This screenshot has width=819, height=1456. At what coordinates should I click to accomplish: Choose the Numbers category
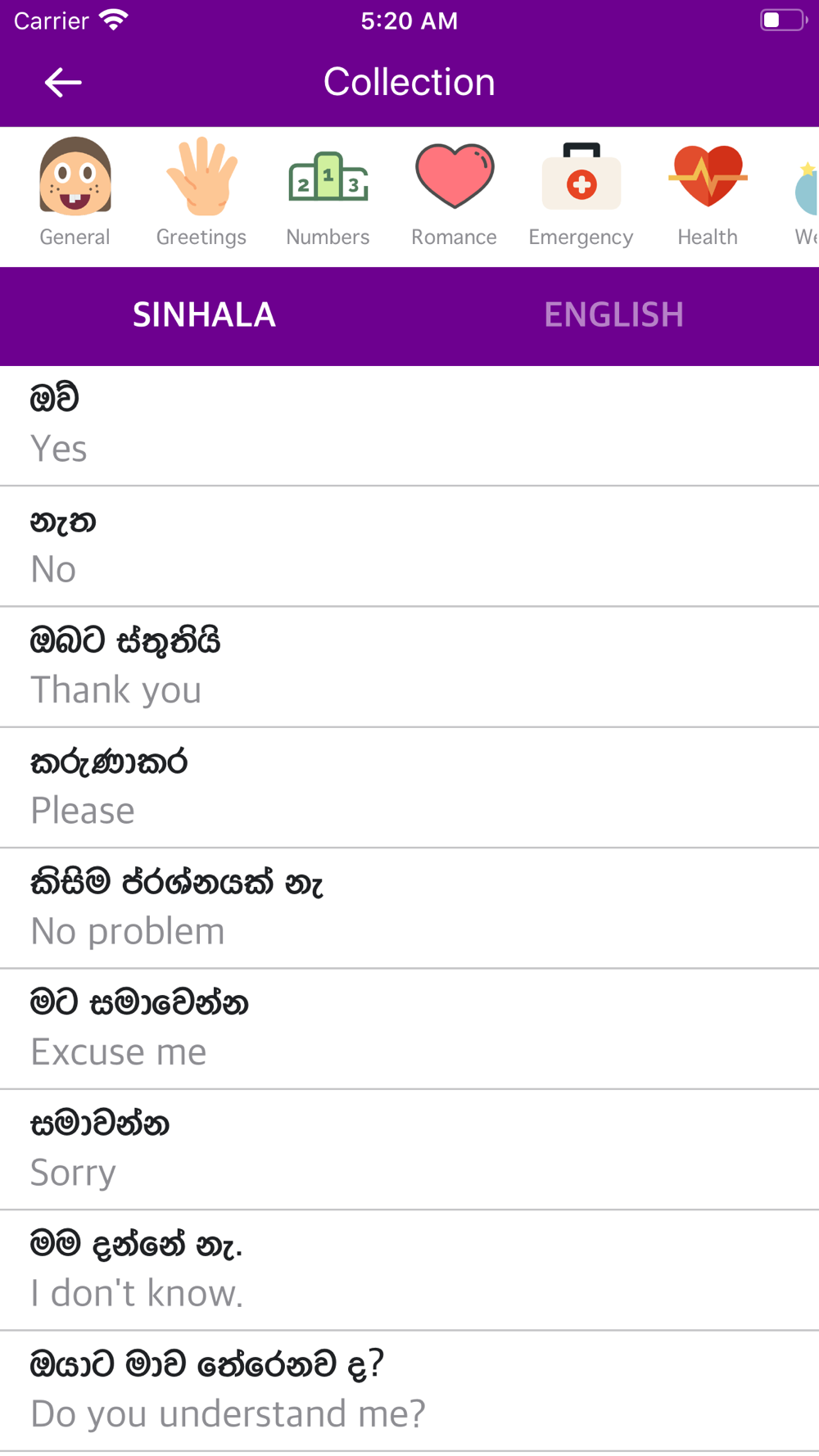328,193
